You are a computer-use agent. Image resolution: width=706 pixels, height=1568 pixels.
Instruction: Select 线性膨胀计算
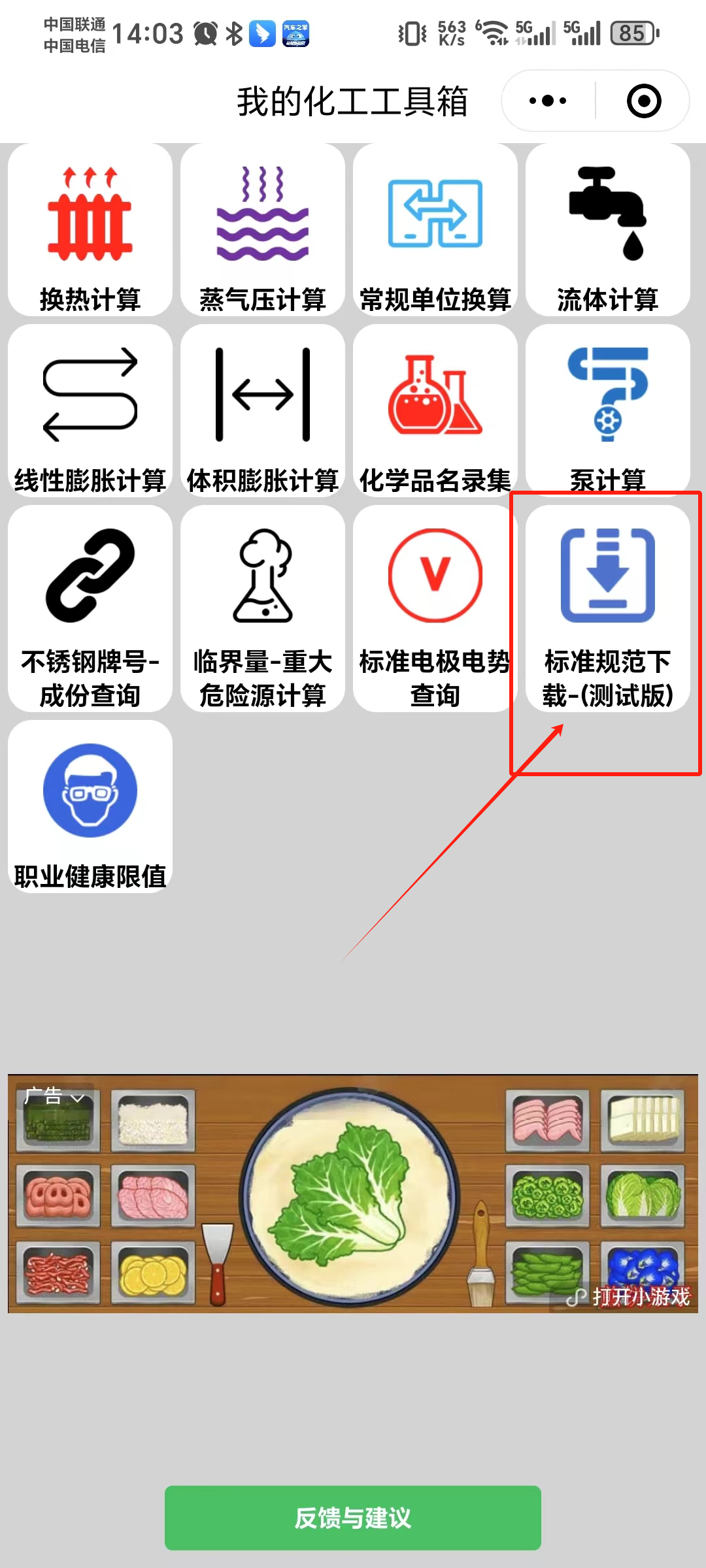(90, 410)
